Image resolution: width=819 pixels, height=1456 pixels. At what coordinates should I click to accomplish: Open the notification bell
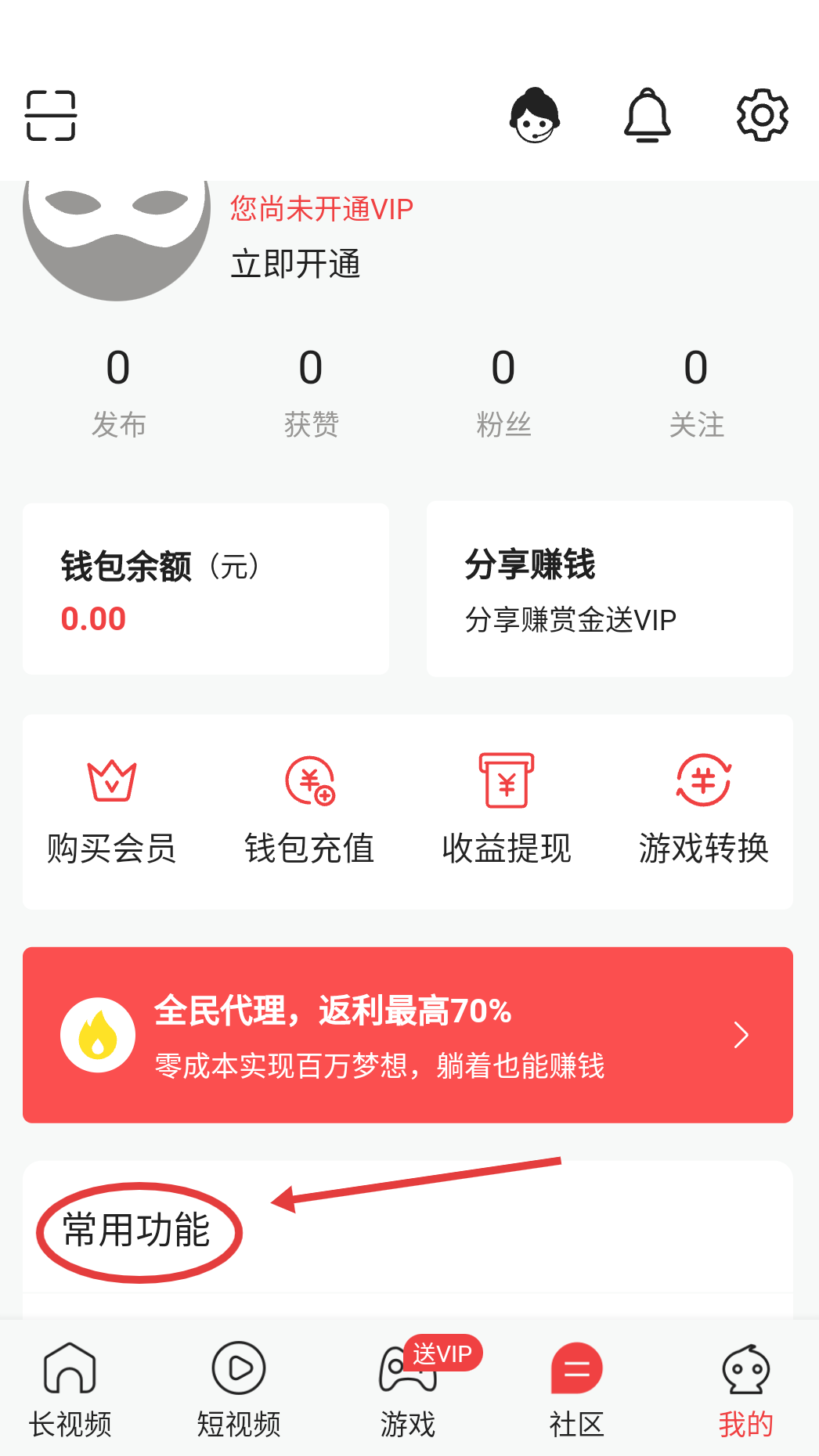[647, 114]
